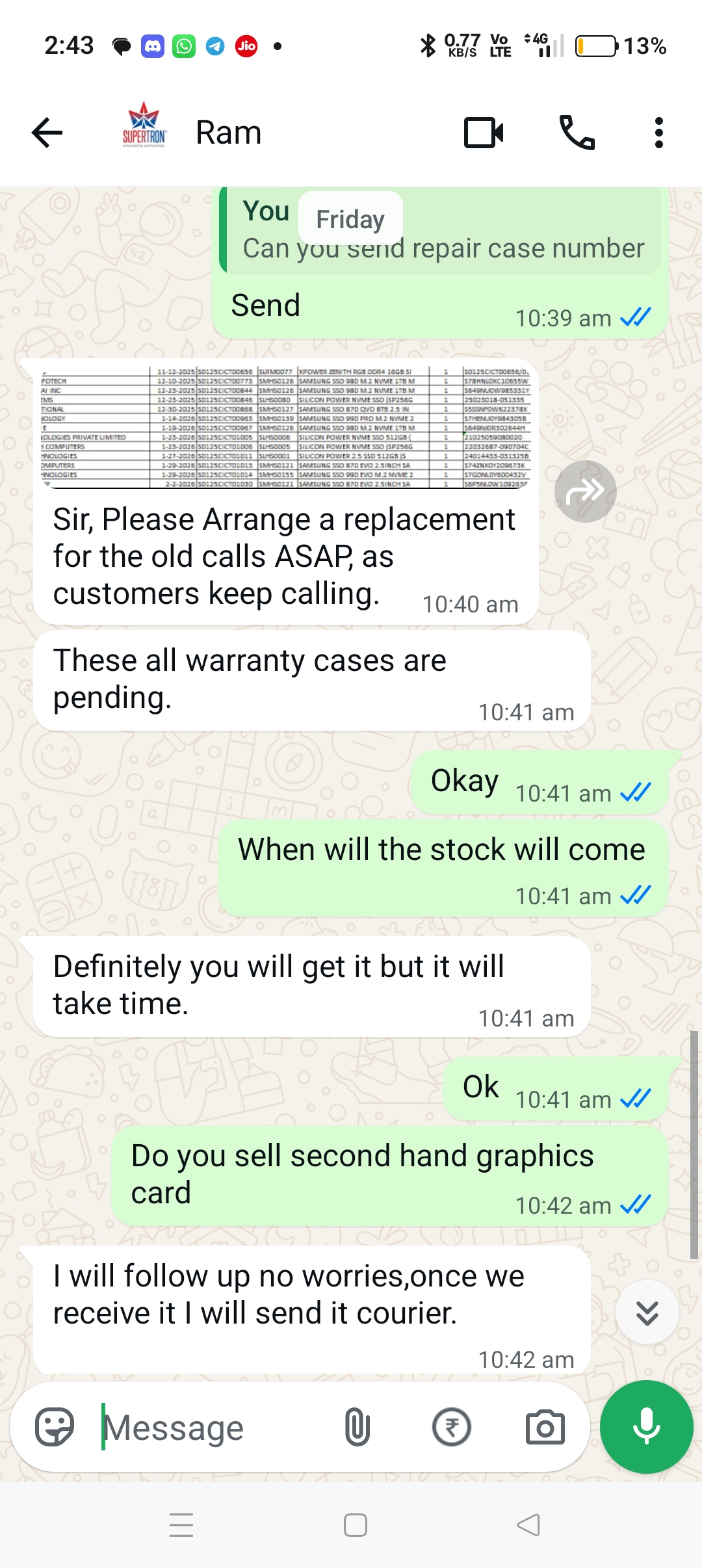The image size is (702, 1568).
Task: Open the camera to send a photo
Action: 545,1427
